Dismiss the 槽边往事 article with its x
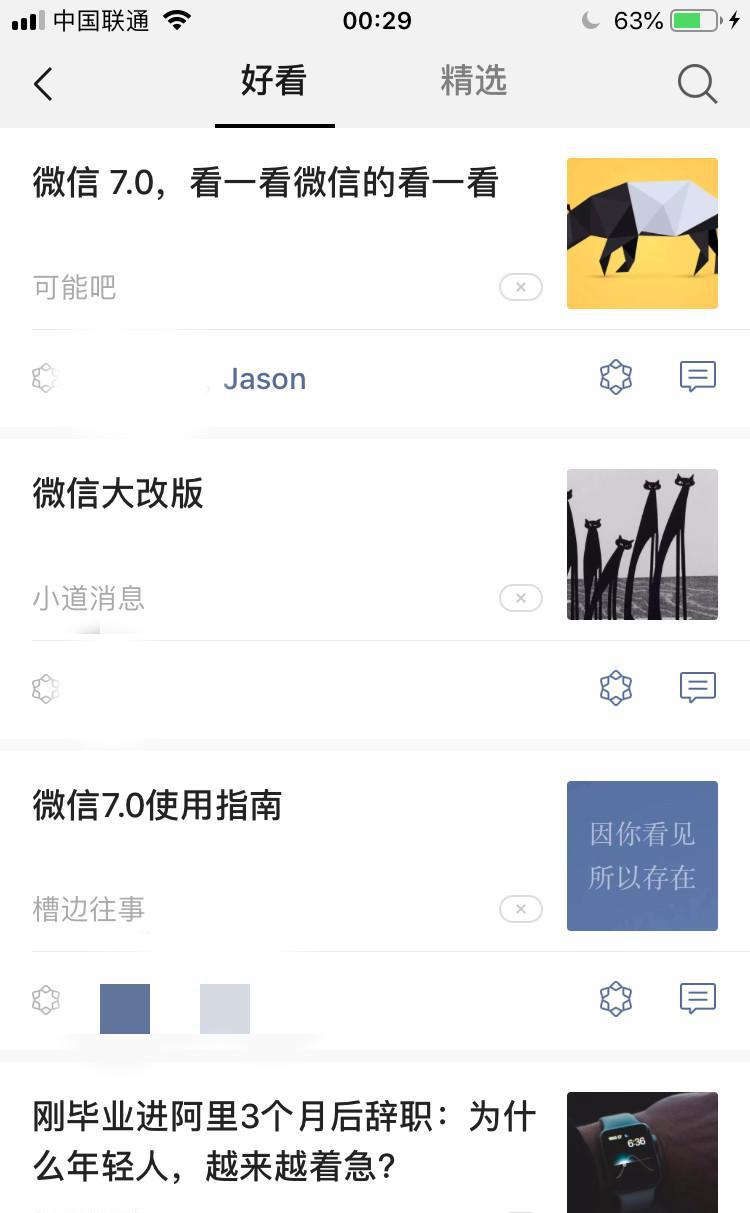The height and width of the screenshot is (1213, 750). click(x=521, y=909)
